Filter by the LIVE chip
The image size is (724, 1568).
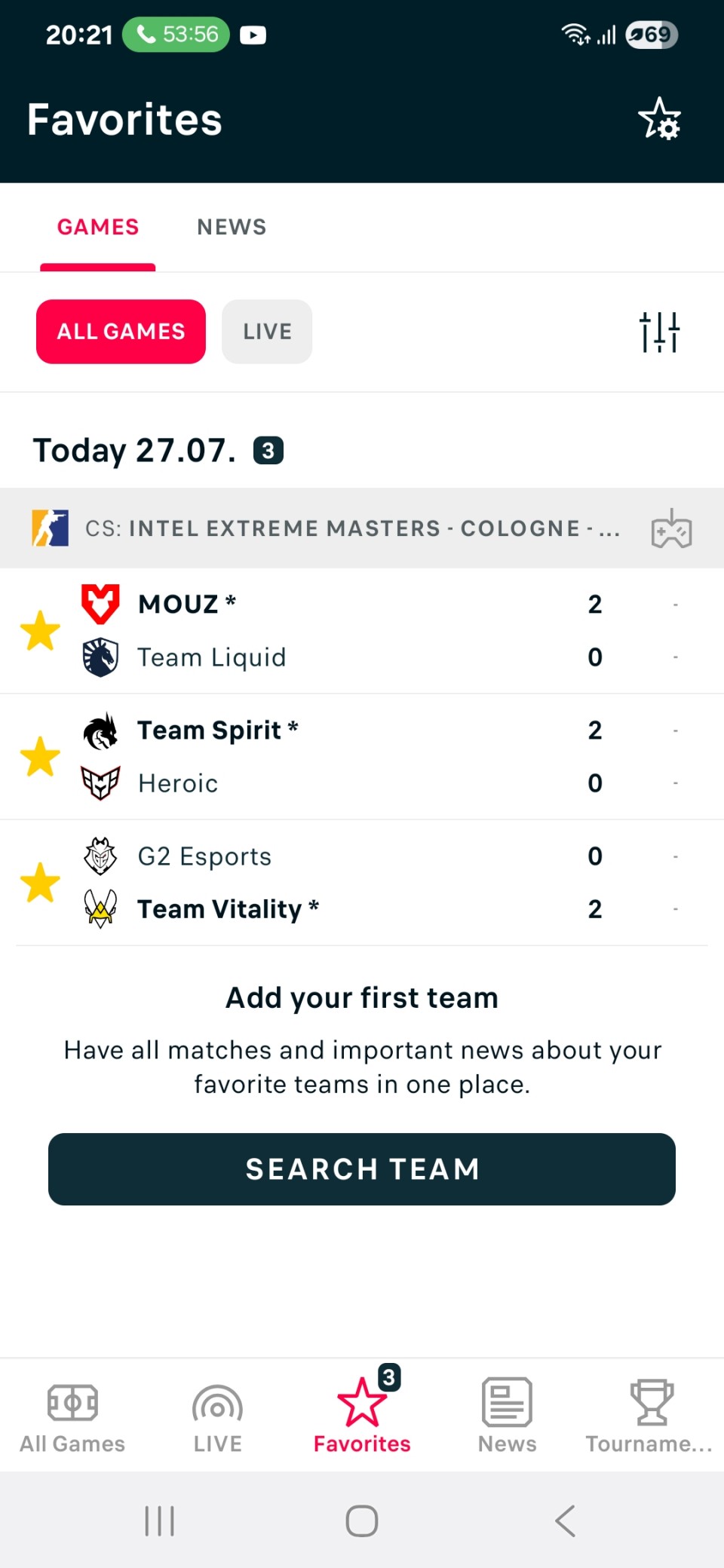267,332
